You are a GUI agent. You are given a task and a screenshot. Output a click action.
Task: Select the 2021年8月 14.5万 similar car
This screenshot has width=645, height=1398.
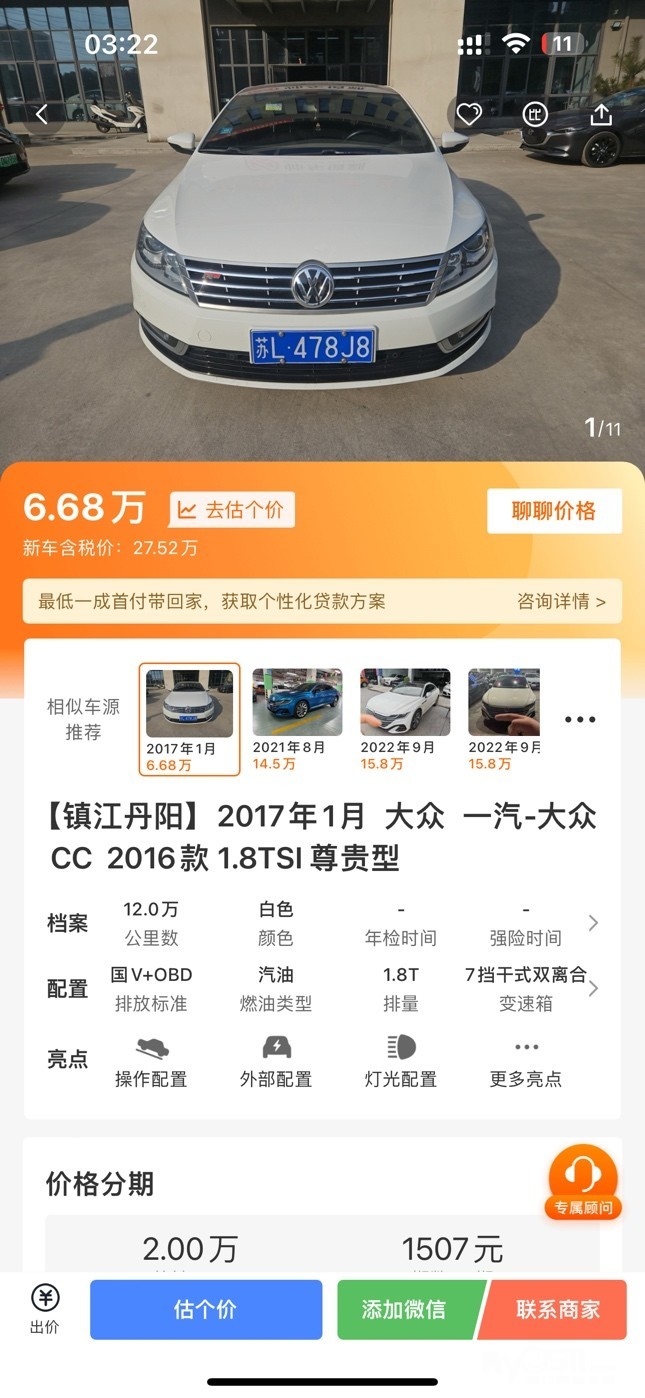[x=297, y=719]
